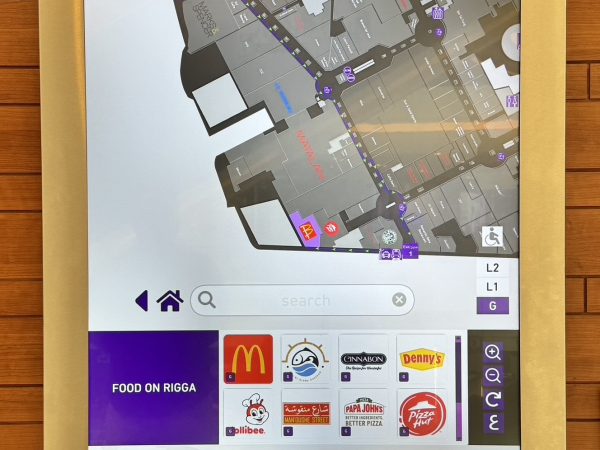Open the McDonald's tile

(x=248, y=358)
